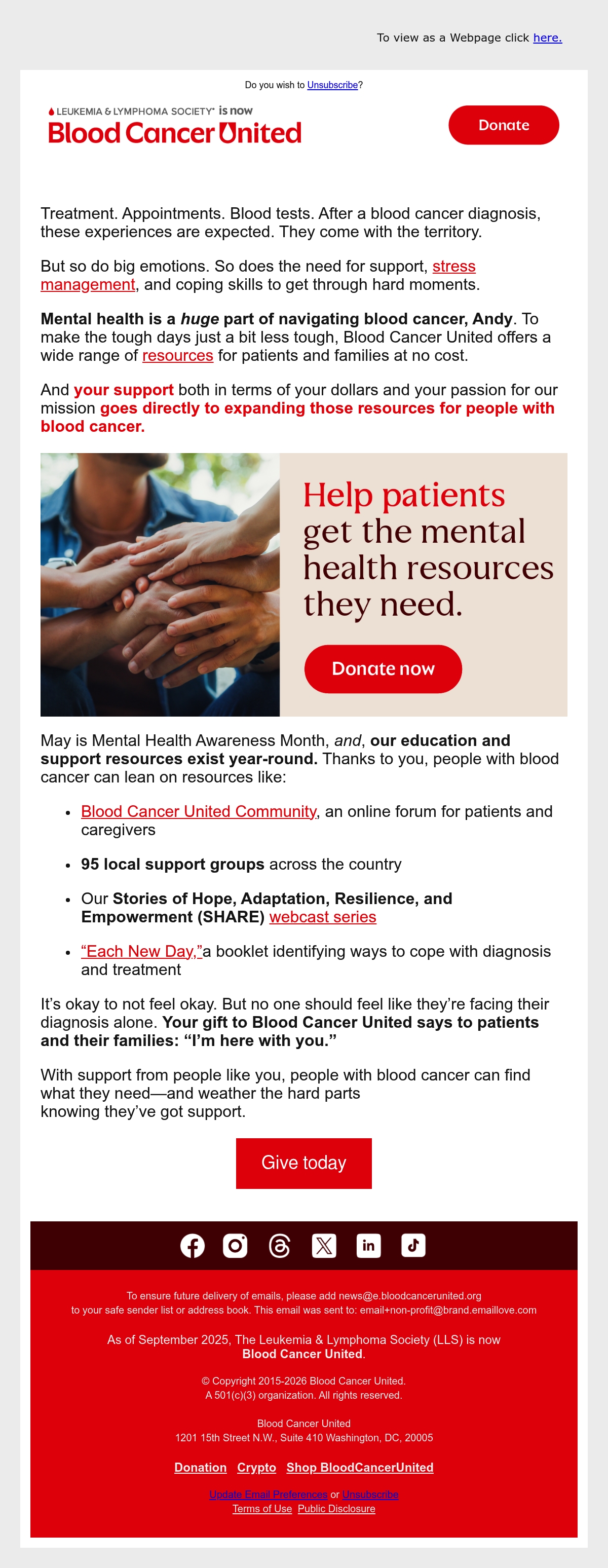Open the Instagram icon
This screenshot has width=608, height=1568.
pos(235,1246)
